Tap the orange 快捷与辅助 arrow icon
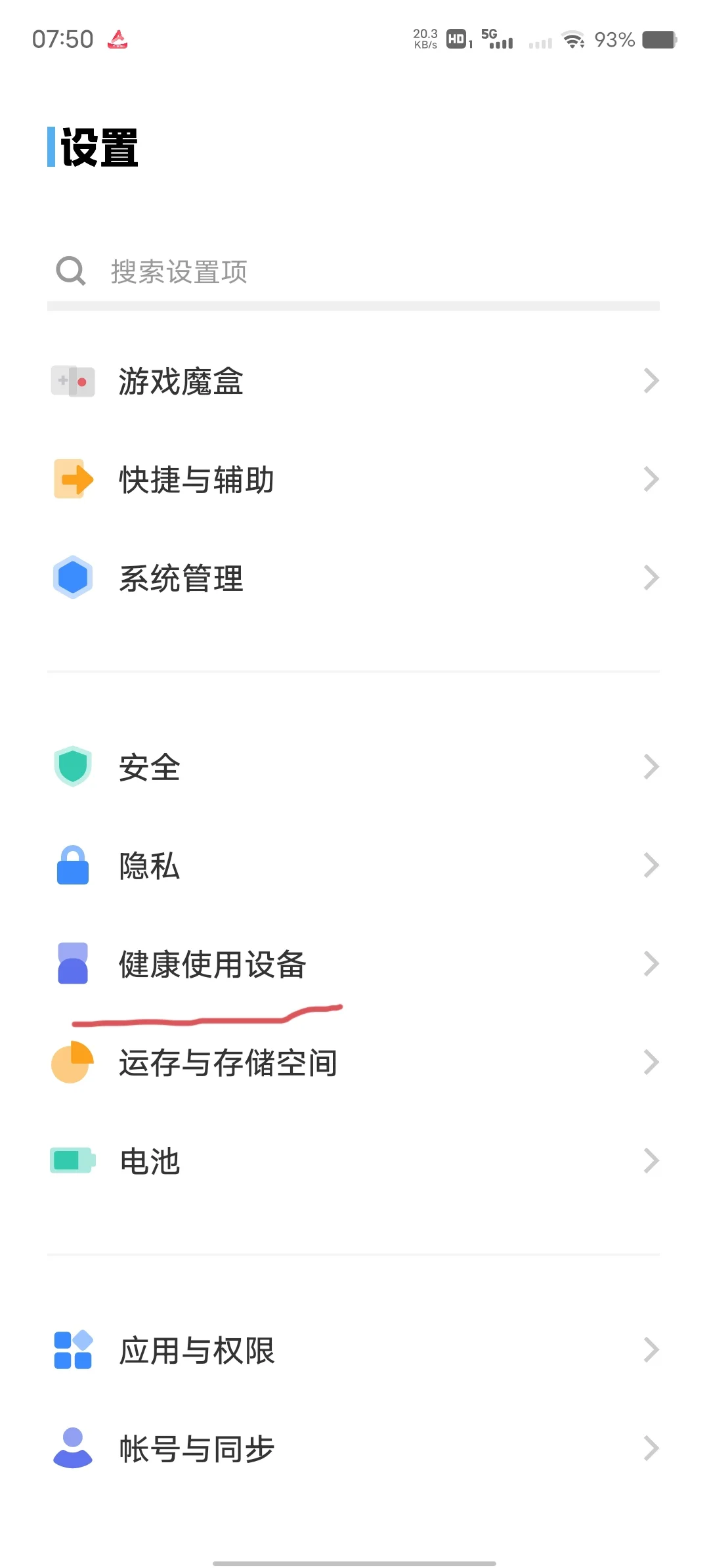 (x=72, y=479)
